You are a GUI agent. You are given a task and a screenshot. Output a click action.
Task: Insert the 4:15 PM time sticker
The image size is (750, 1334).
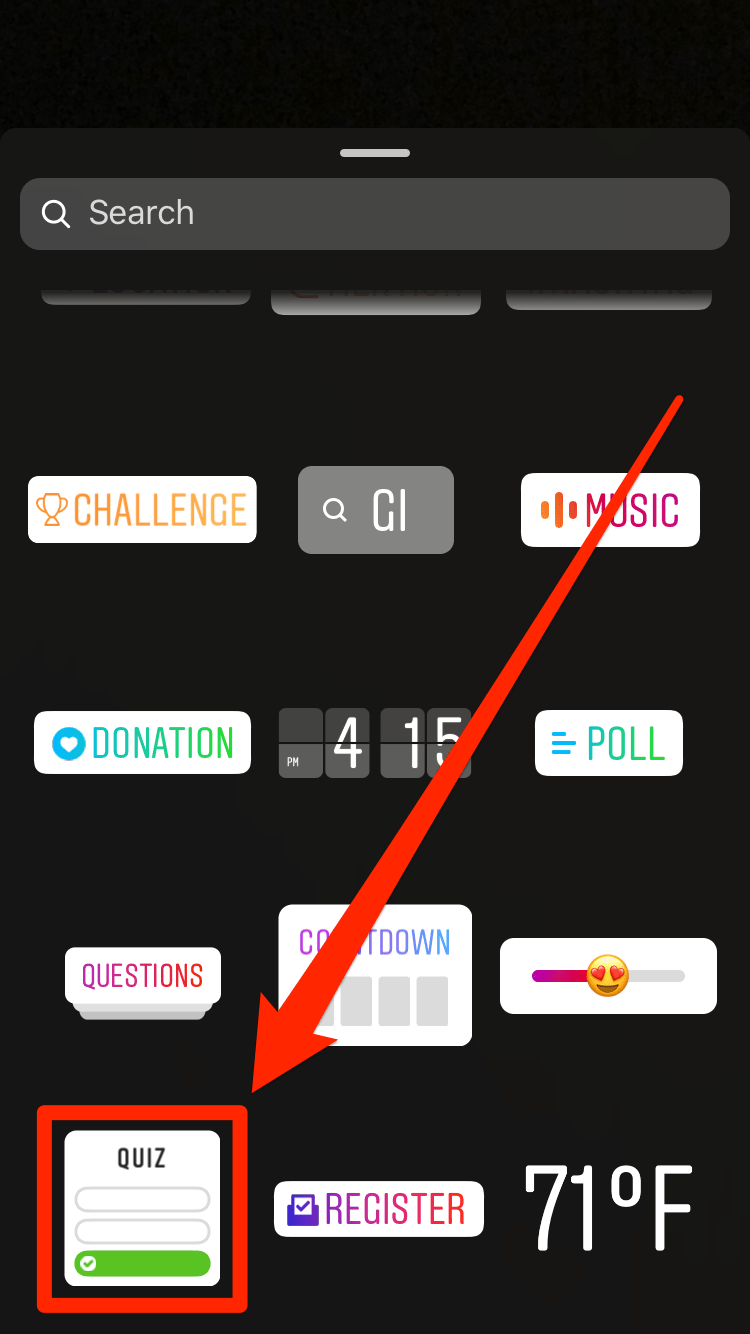coord(375,742)
